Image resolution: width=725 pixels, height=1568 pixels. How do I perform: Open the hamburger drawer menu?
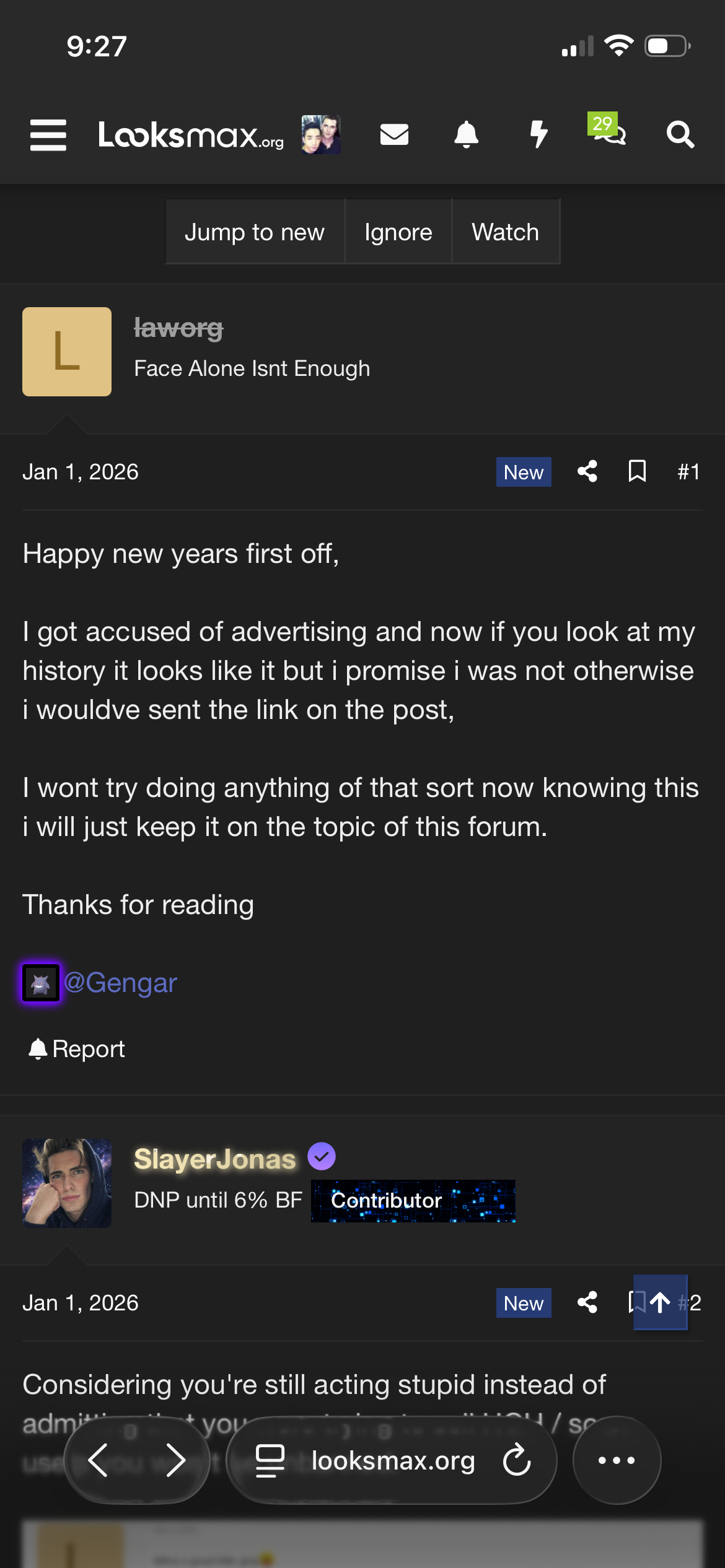point(48,134)
